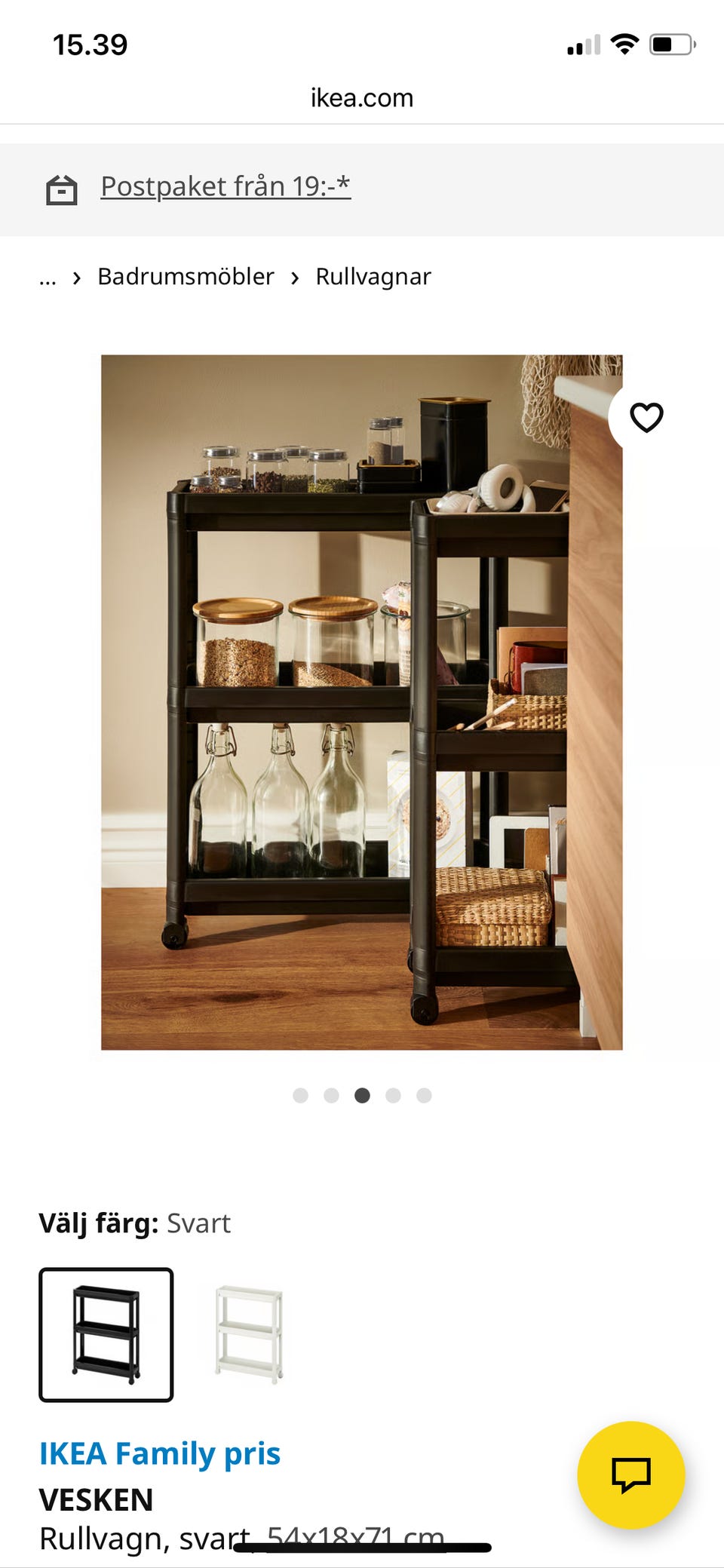This screenshot has height=1568, width=724.
Task: Save VESKEN to favorites with heart icon
Action: coord(646,417)
